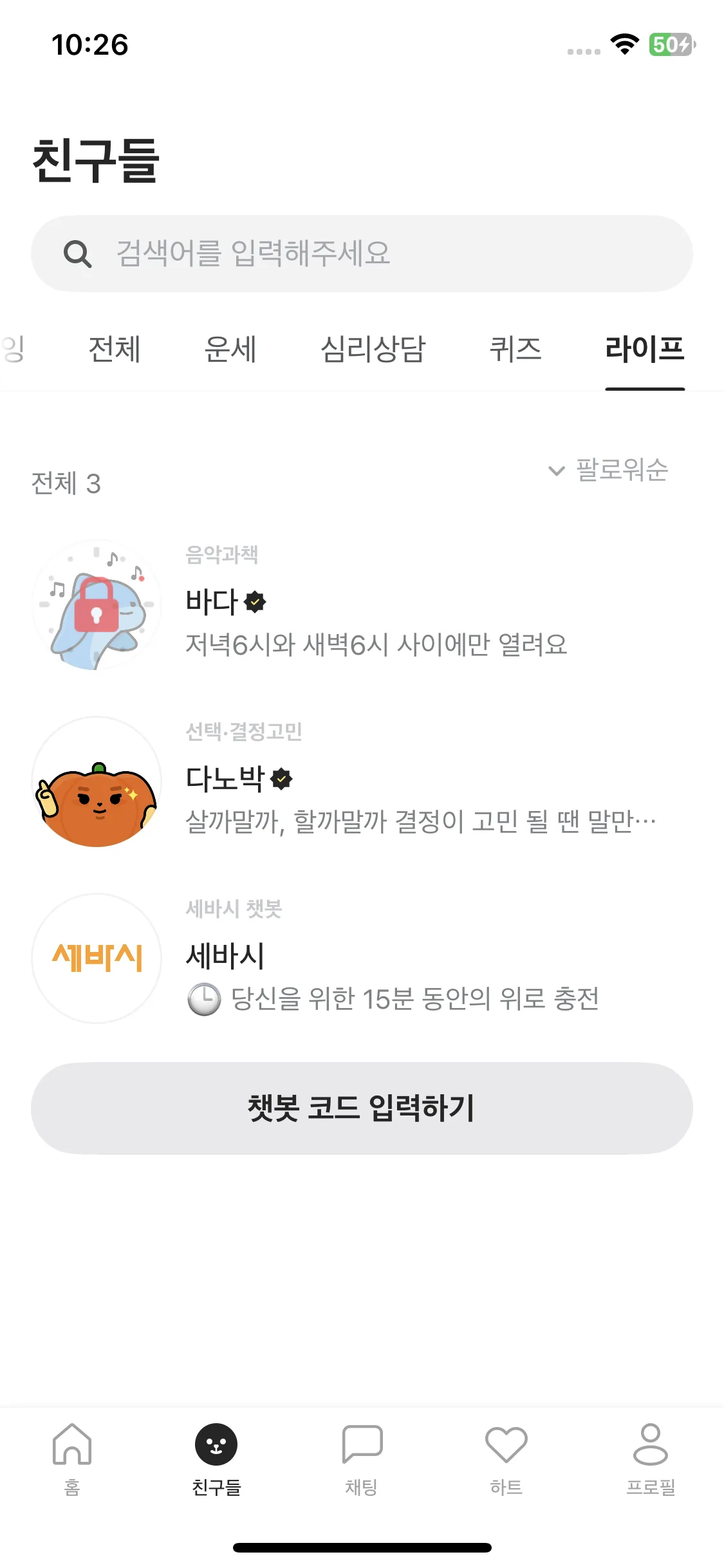Open the 하트 tab
This screenshot has width=724, height=1568.
tap(506, 1457)
